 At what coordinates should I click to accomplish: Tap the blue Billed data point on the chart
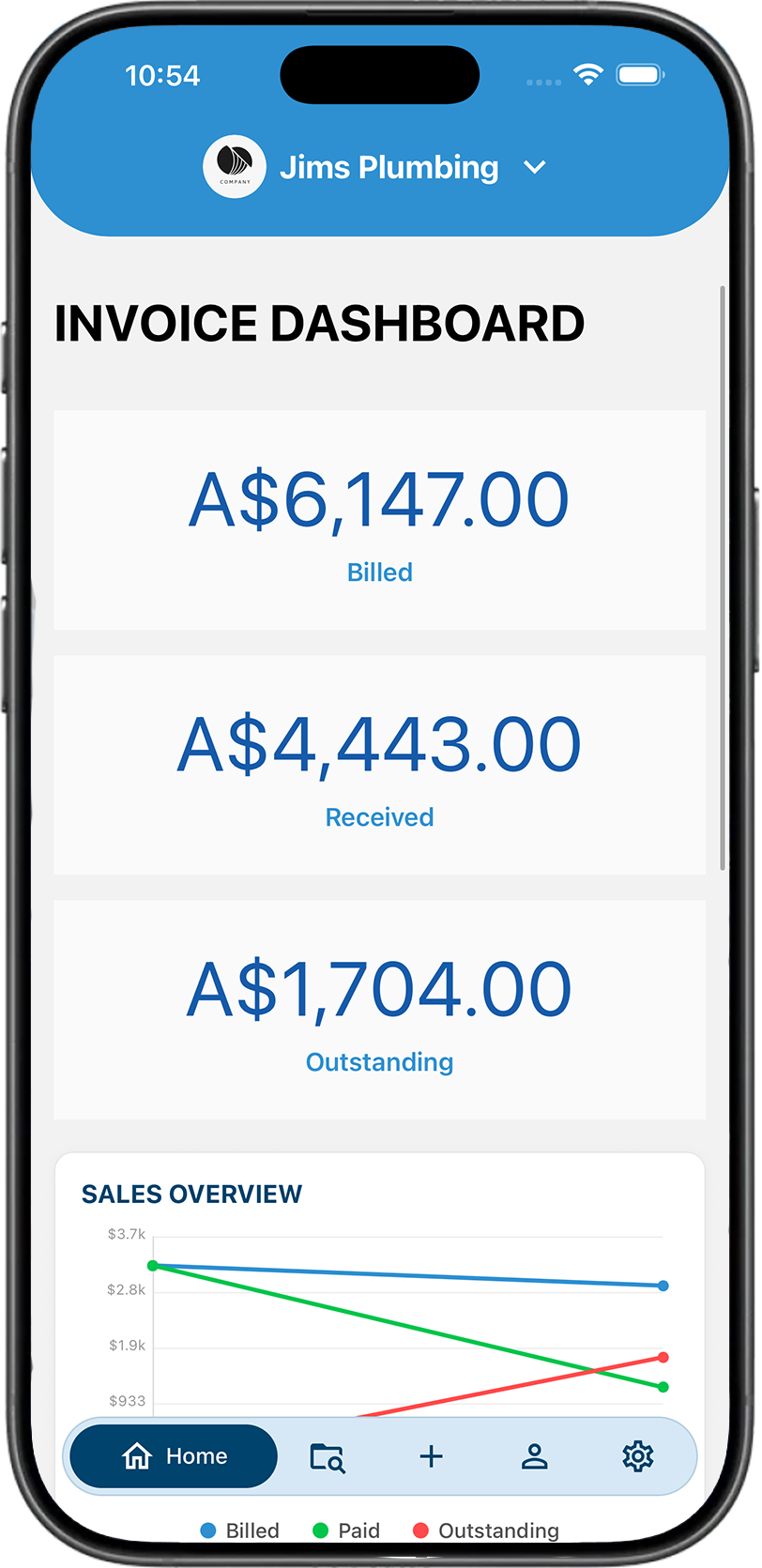[x=663, y=1286]
